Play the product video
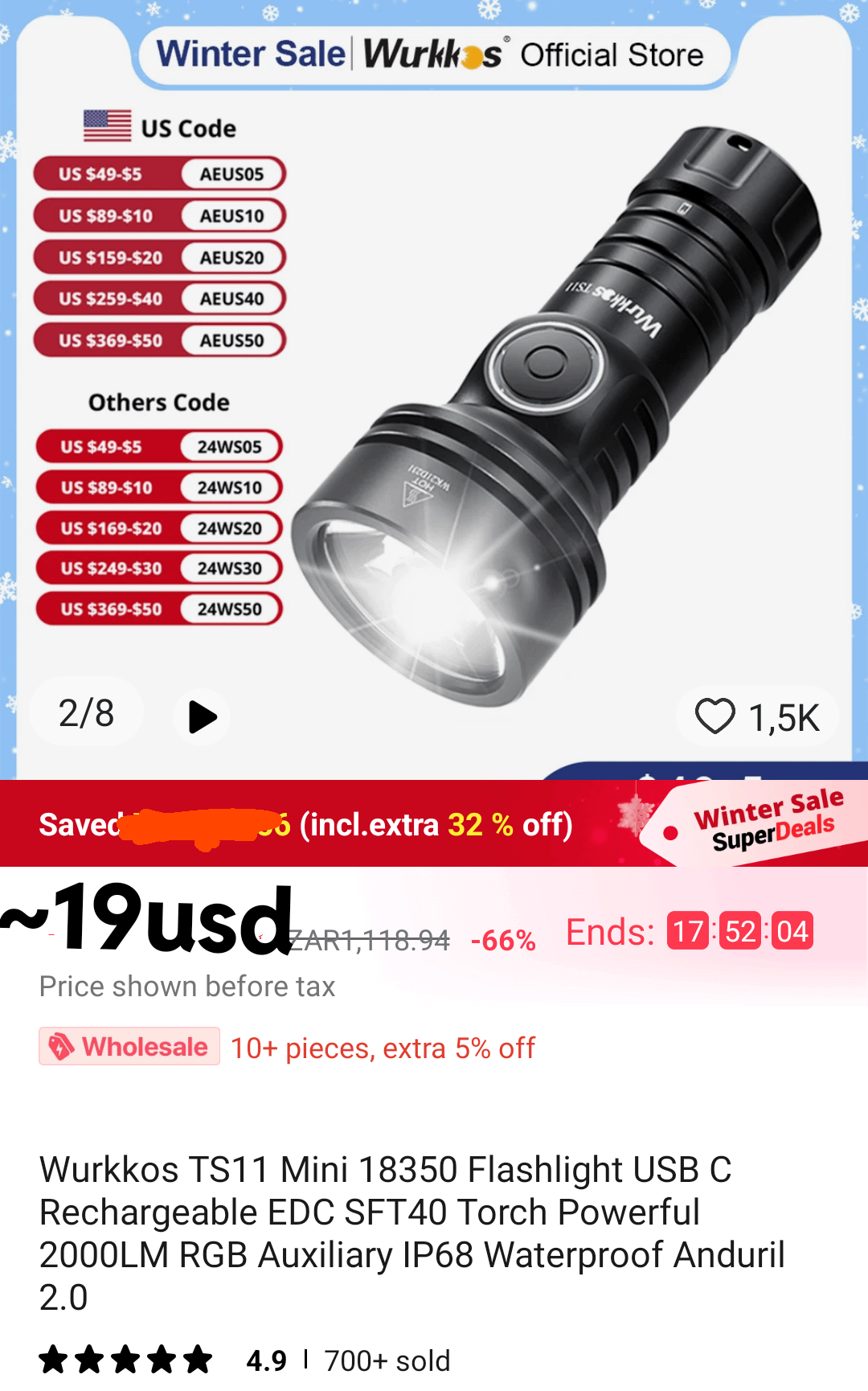Screen dimensions: 868x1391 click(x=202, y=716)
